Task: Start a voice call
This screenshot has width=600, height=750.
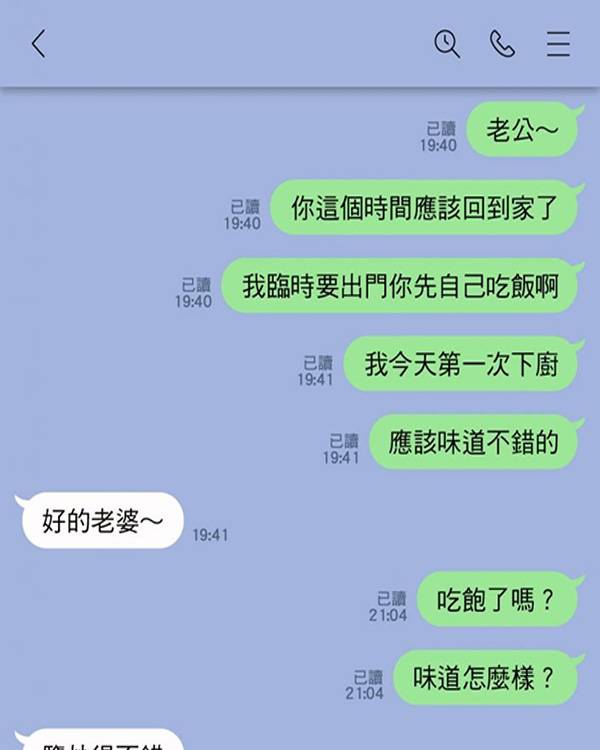Action: click(x=502, y=44)
